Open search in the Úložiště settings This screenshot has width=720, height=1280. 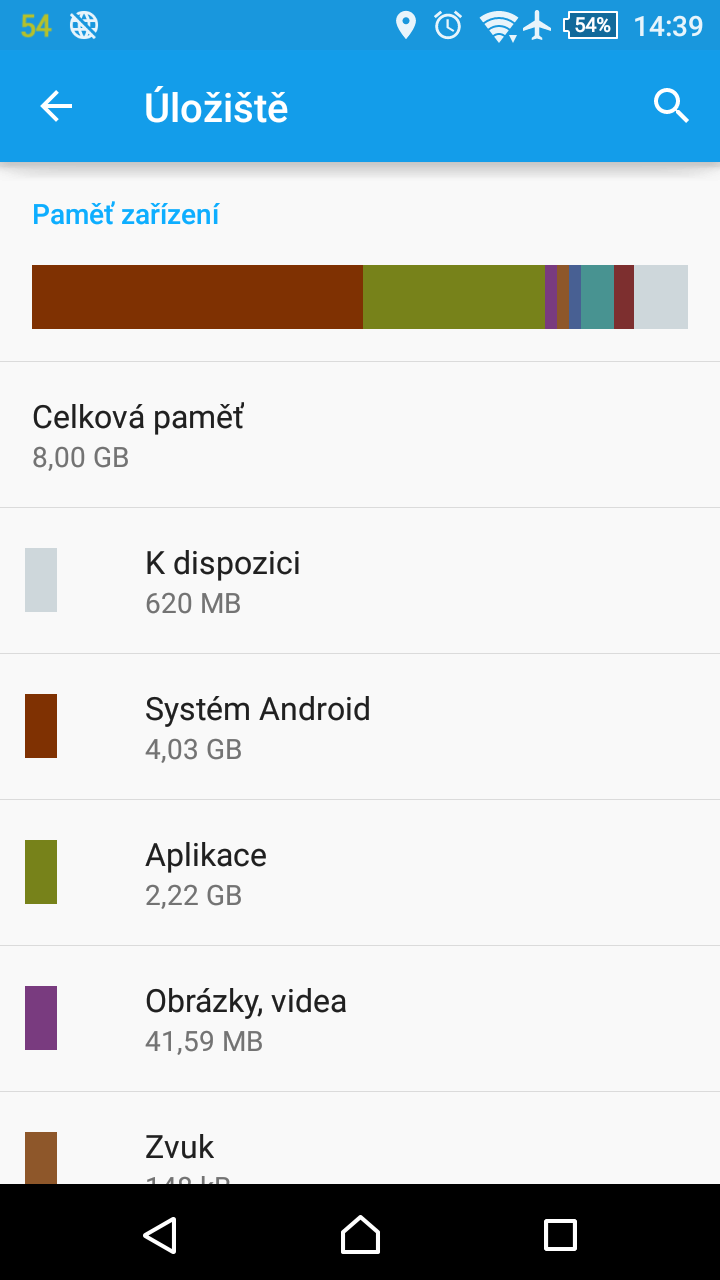pyautogui.click(x=671, y=106)
